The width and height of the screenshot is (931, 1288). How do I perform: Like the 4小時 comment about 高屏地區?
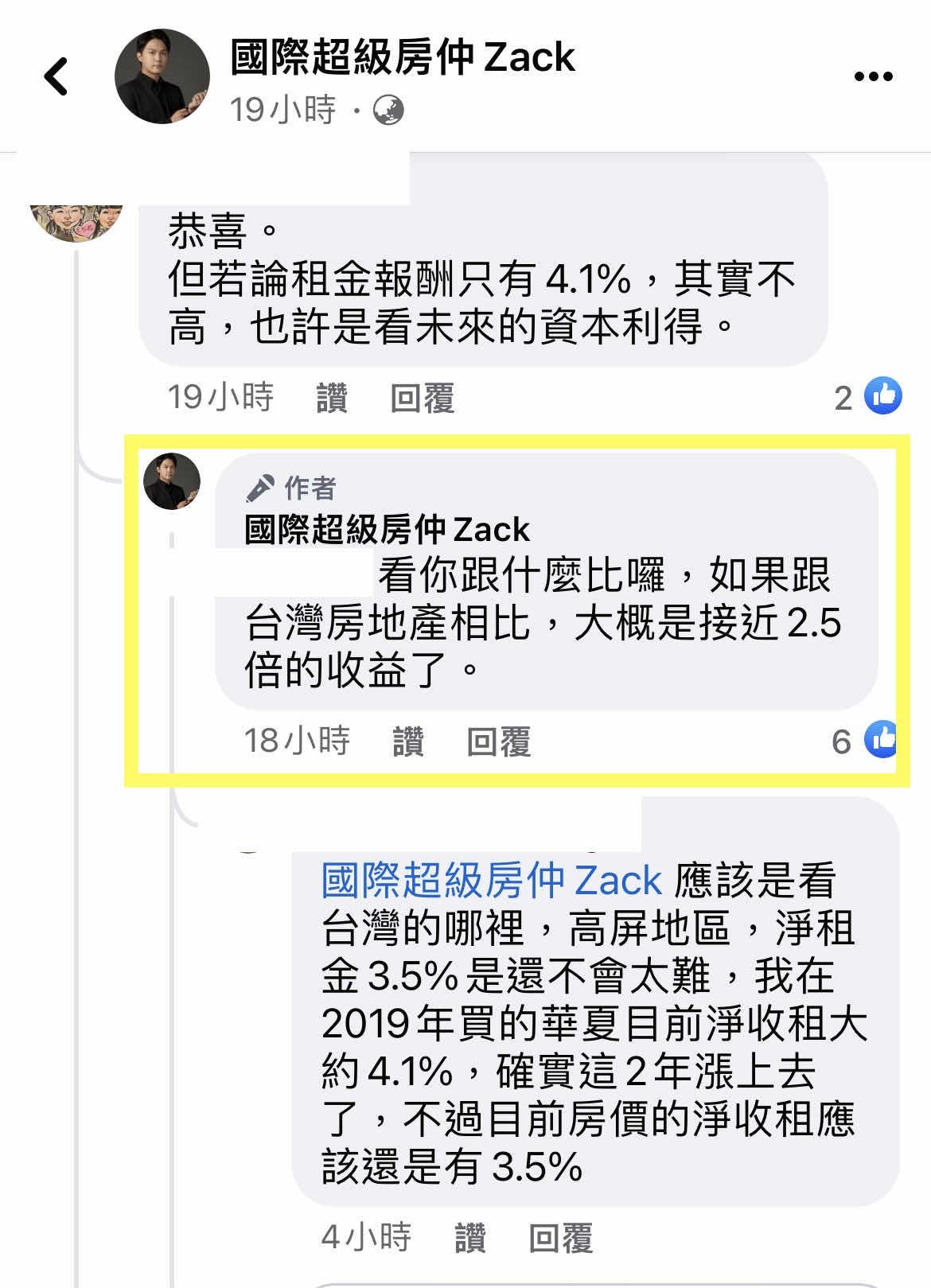(470, 1238)
